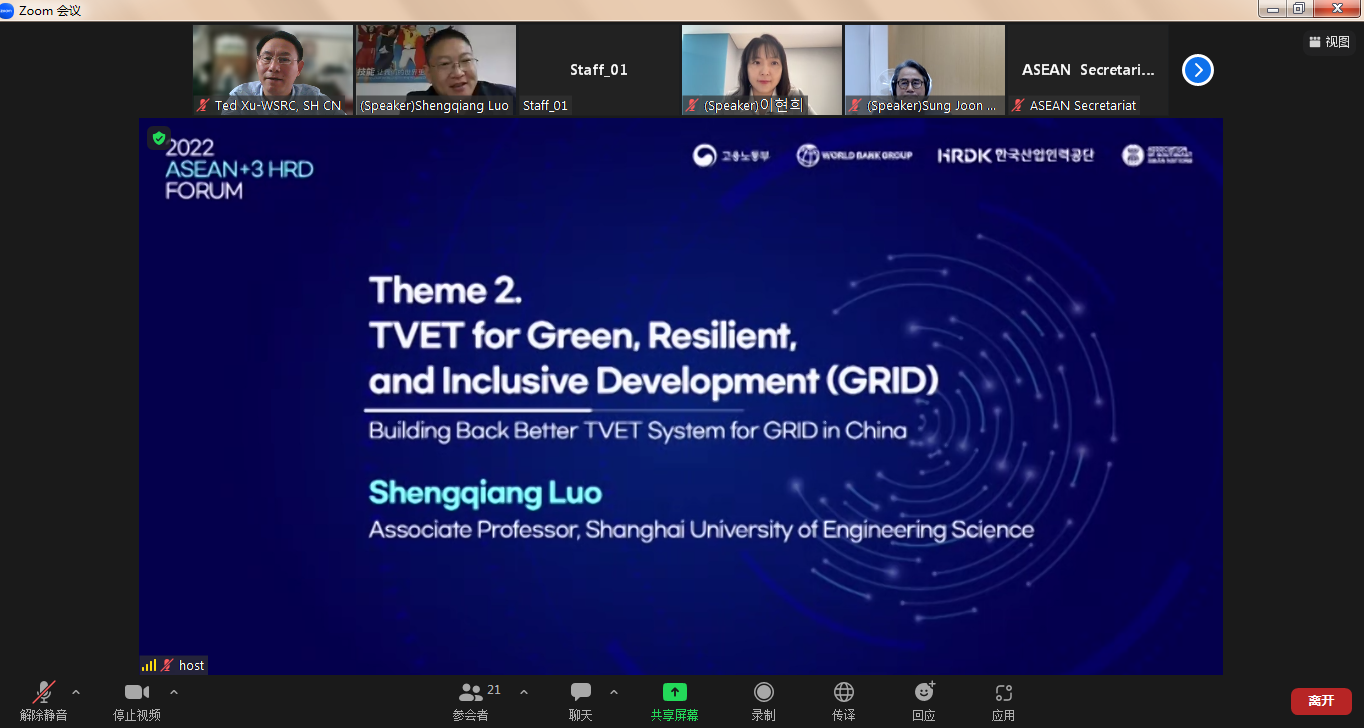
Task: Expand the chat options arrow
Action: click(614, 692)
